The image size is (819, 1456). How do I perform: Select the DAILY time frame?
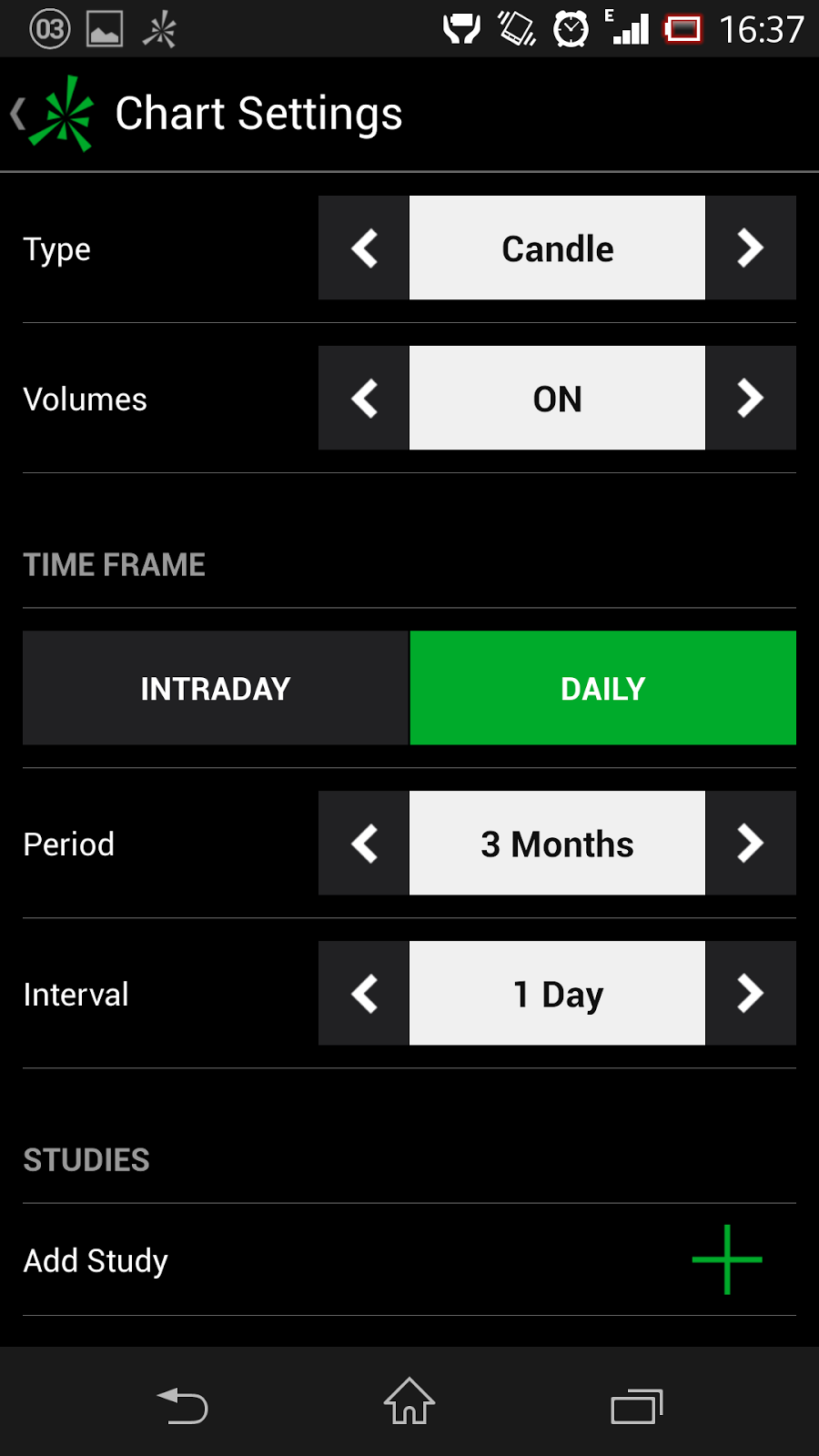click(602, 688)
